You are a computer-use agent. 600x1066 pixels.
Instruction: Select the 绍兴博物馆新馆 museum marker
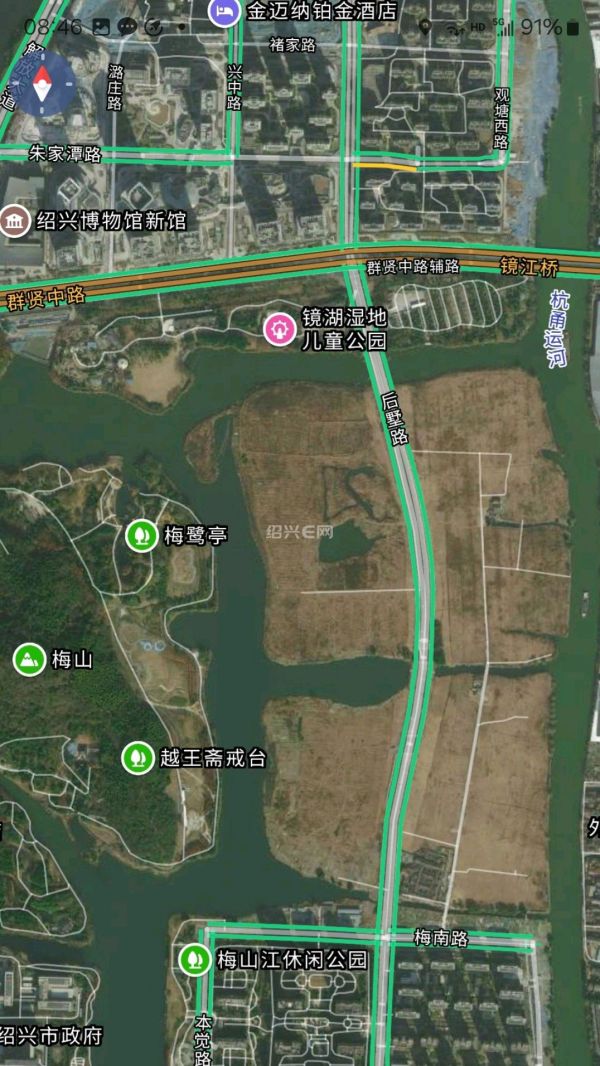15,220
